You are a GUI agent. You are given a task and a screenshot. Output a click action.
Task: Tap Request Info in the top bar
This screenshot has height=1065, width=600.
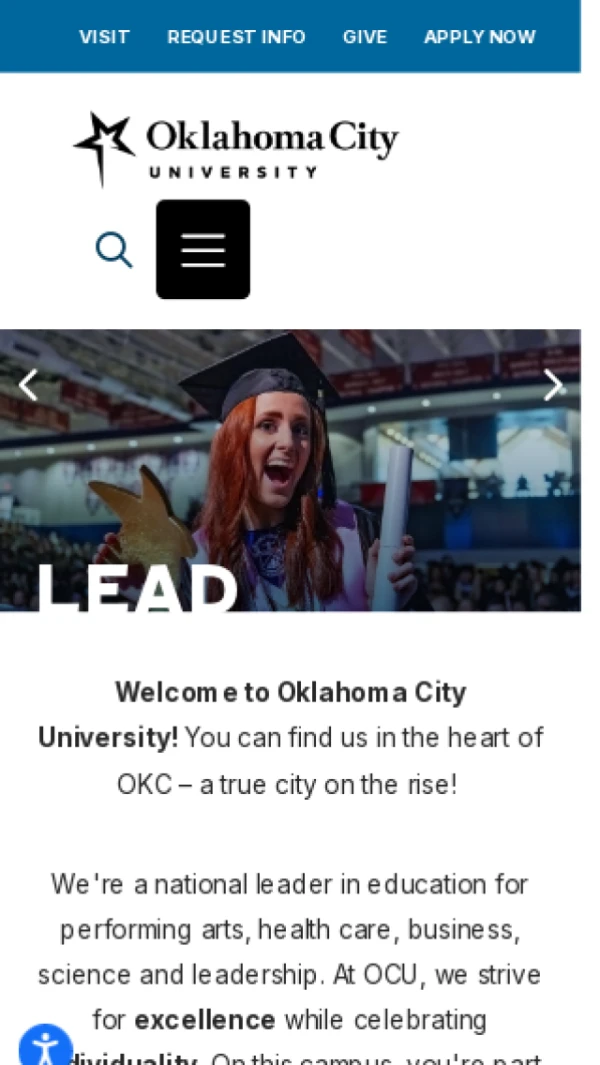[x=236, y=37]
